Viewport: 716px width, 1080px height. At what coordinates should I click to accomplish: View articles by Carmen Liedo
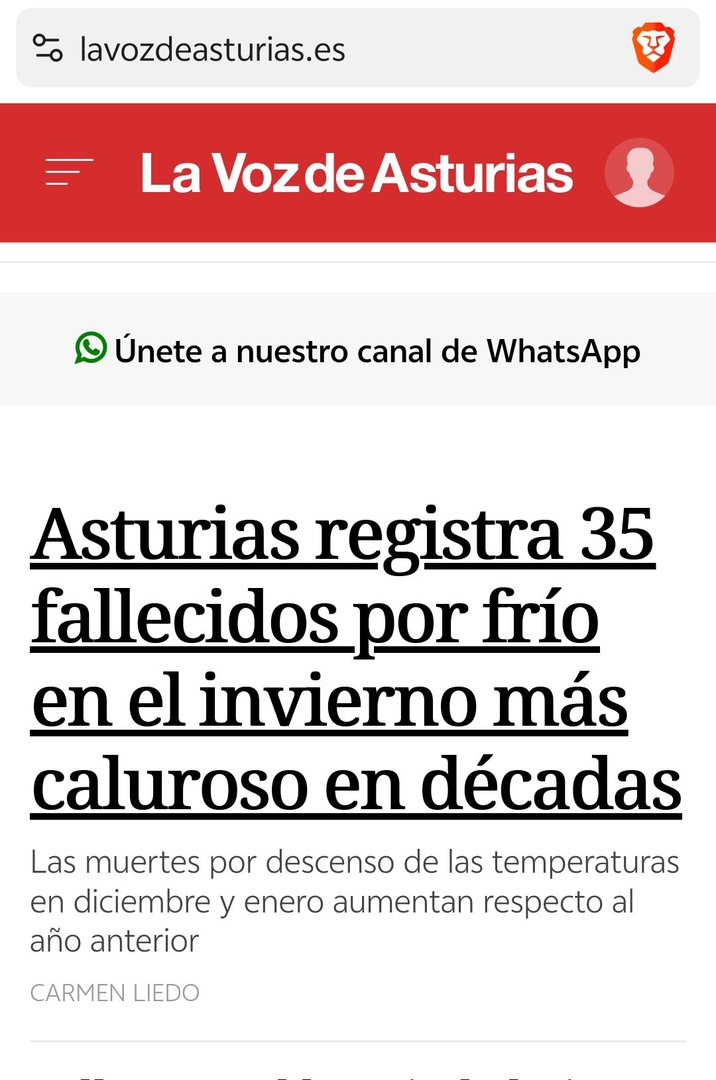(x=115, y=993)
